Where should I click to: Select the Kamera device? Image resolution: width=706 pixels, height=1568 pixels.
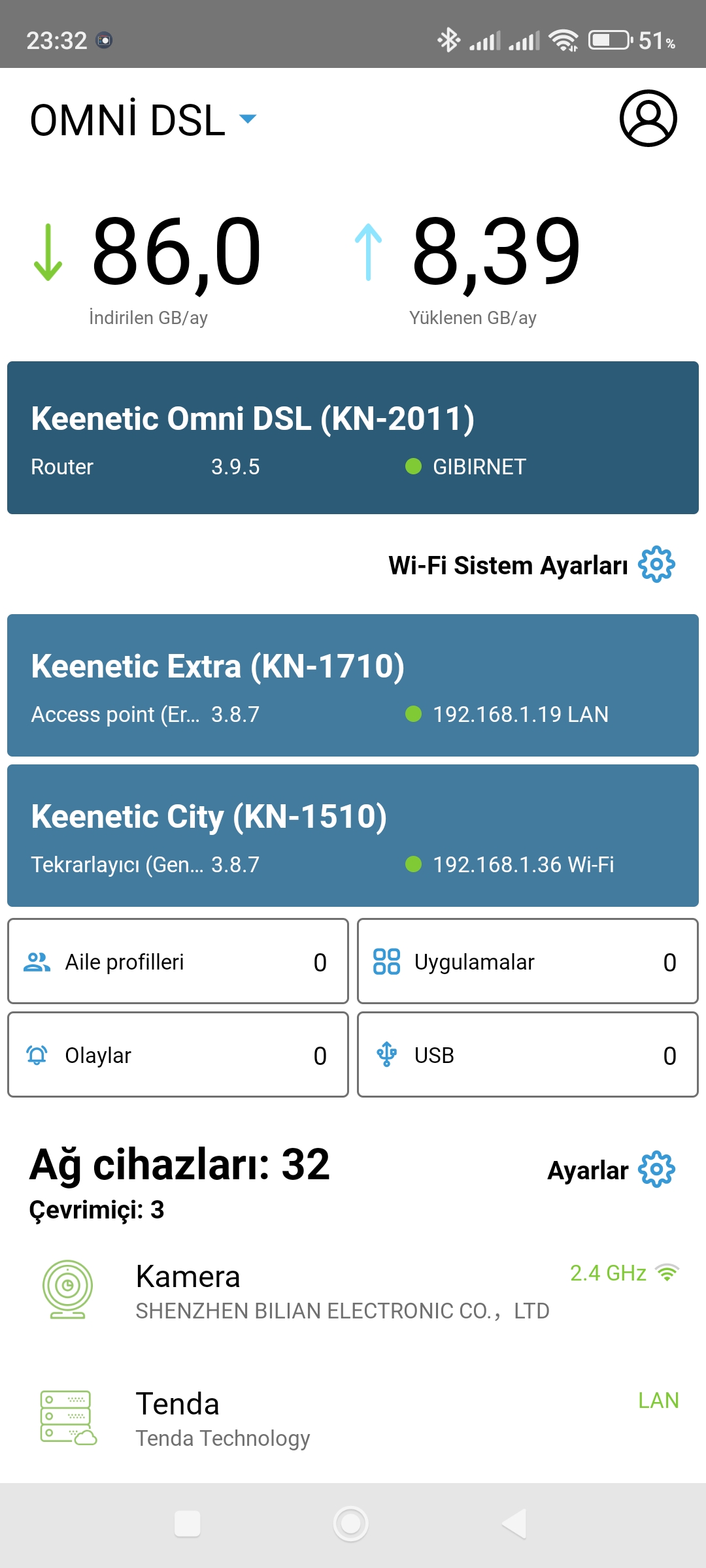click(x=353, y=1291)
